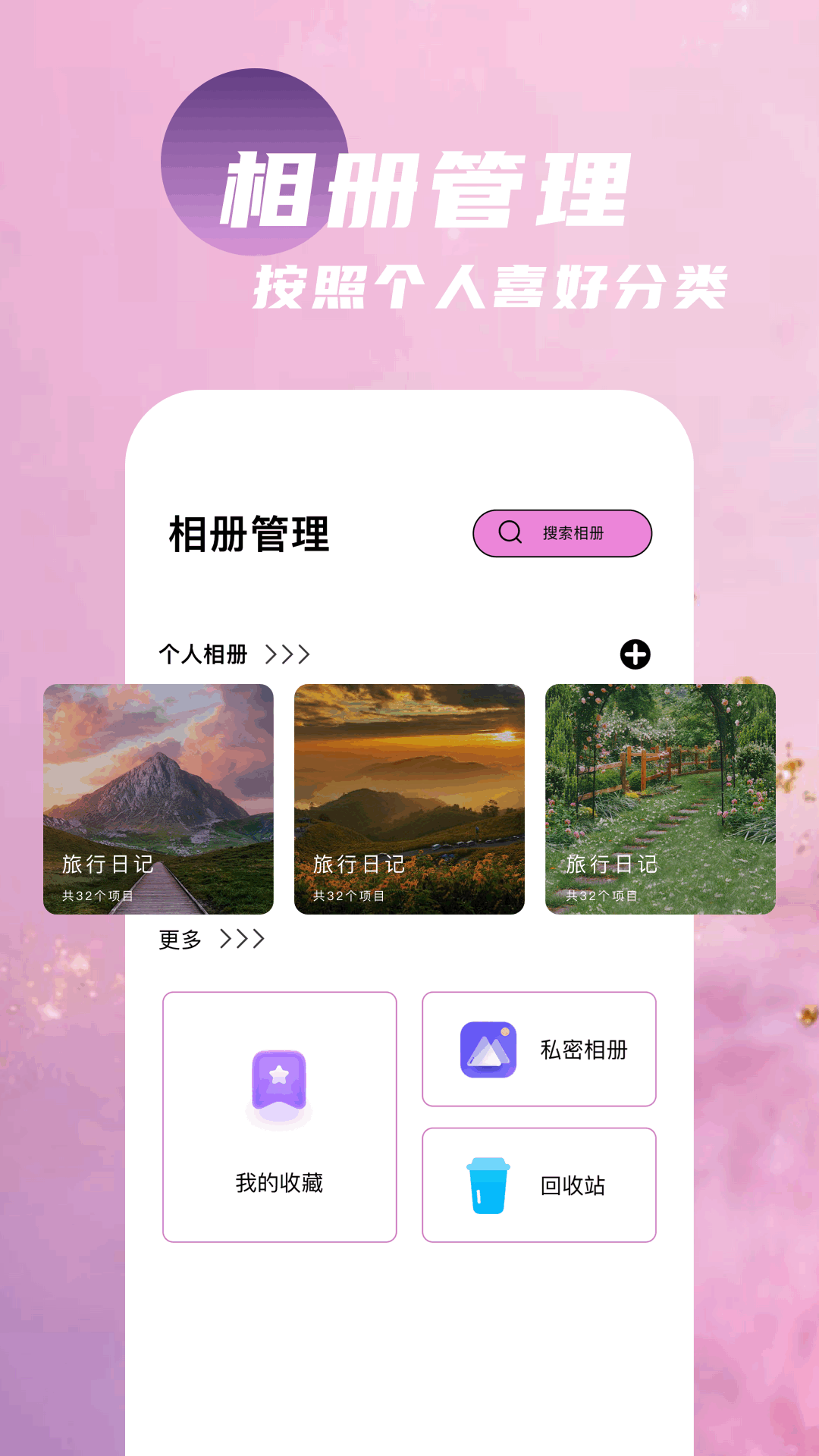Open the sunset 旅行日记 album thumbnail
Viewport: 819px width, 1456px height.
[x=409, y=798]
